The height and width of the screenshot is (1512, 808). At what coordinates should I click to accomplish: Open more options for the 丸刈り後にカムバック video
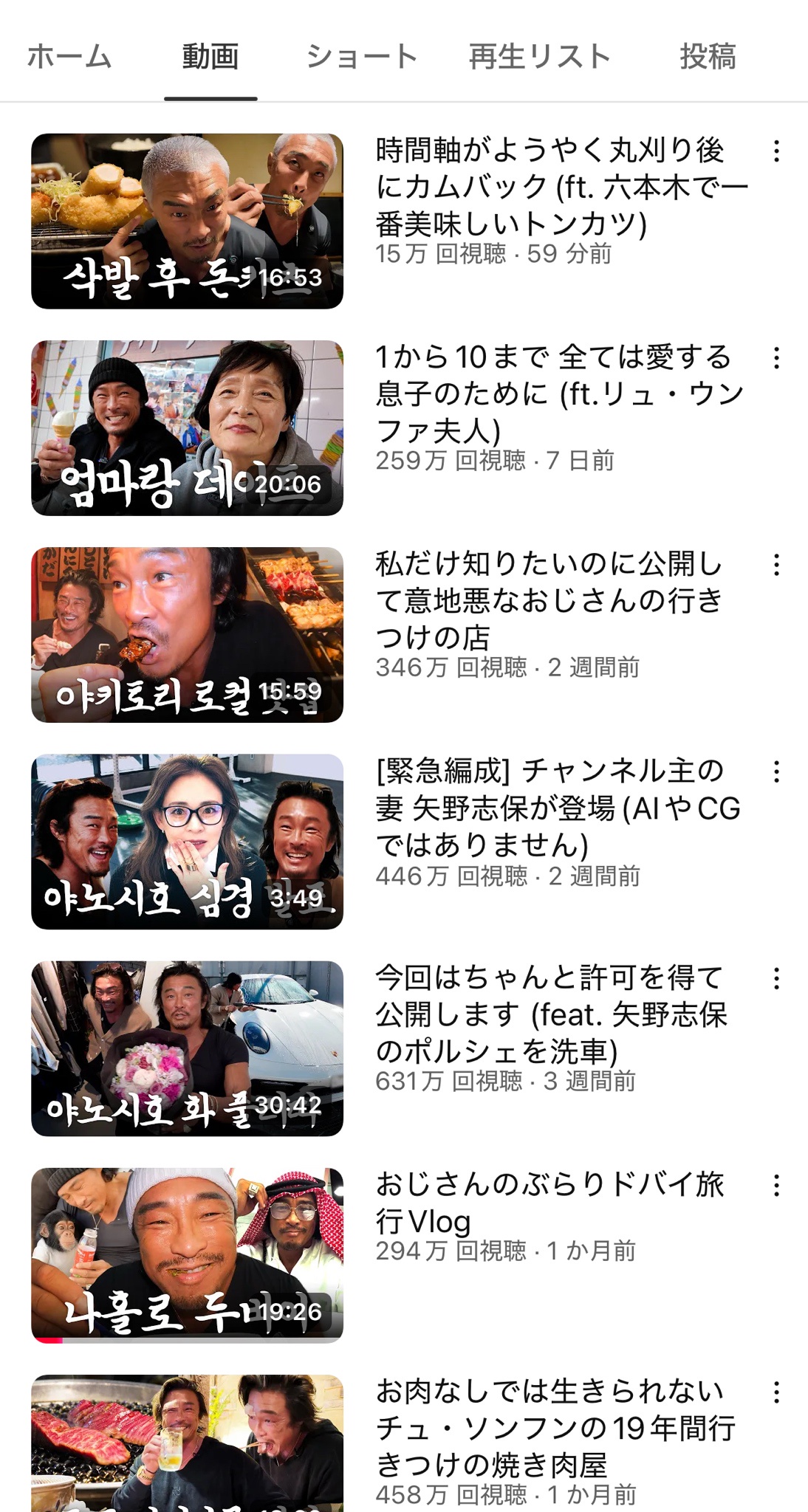point(776,151)
